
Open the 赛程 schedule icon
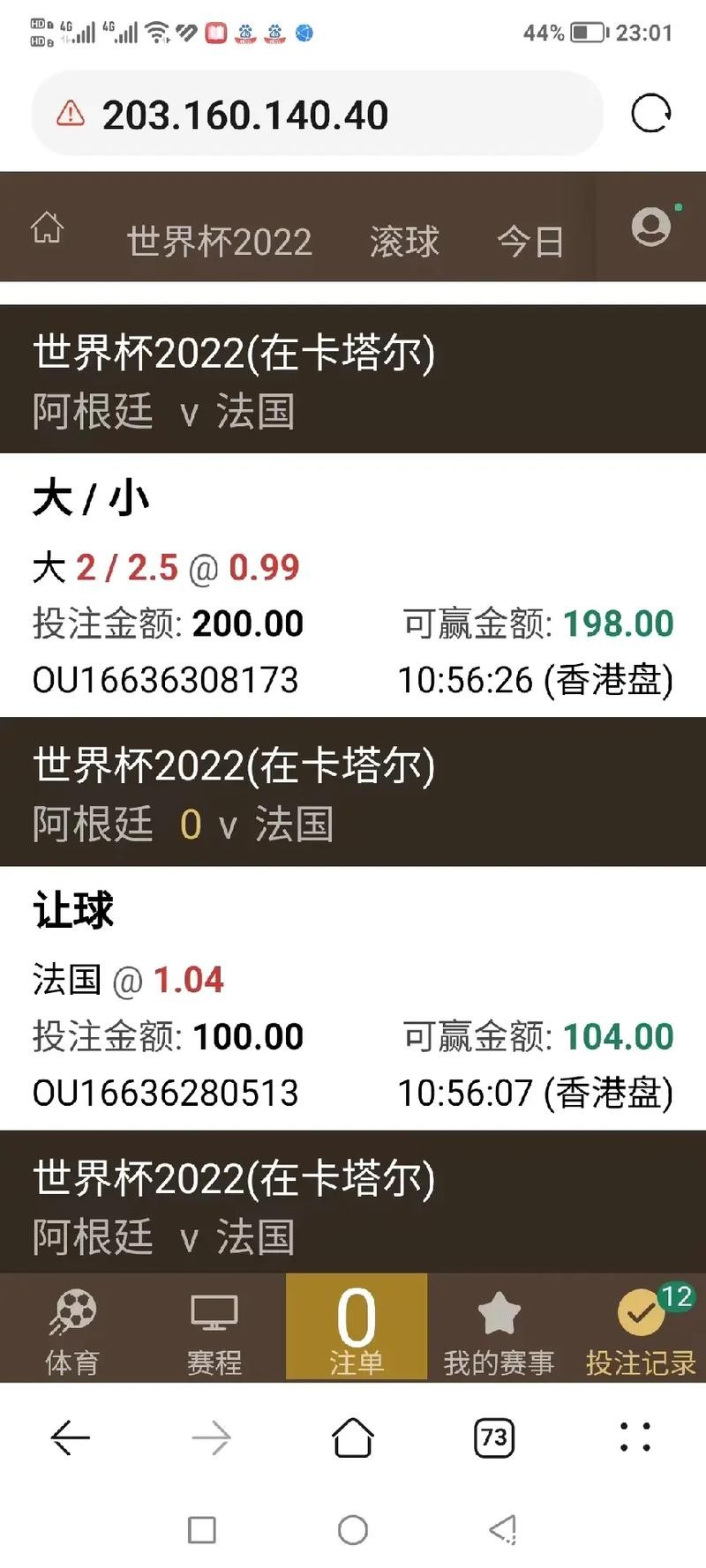(x=214, y=1327)
